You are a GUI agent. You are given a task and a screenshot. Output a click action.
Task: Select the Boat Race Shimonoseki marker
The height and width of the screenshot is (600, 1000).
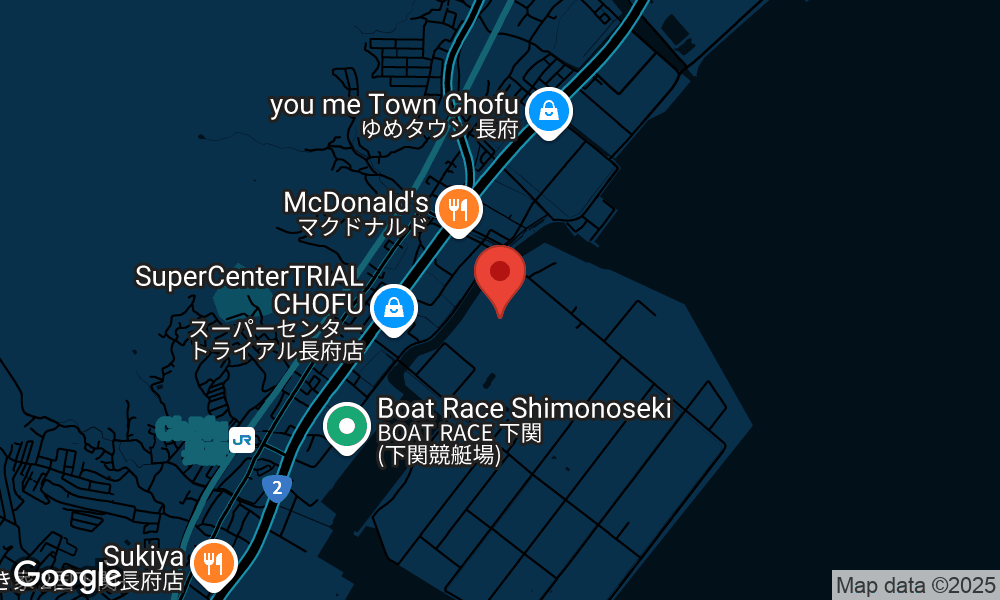point(347,427)
